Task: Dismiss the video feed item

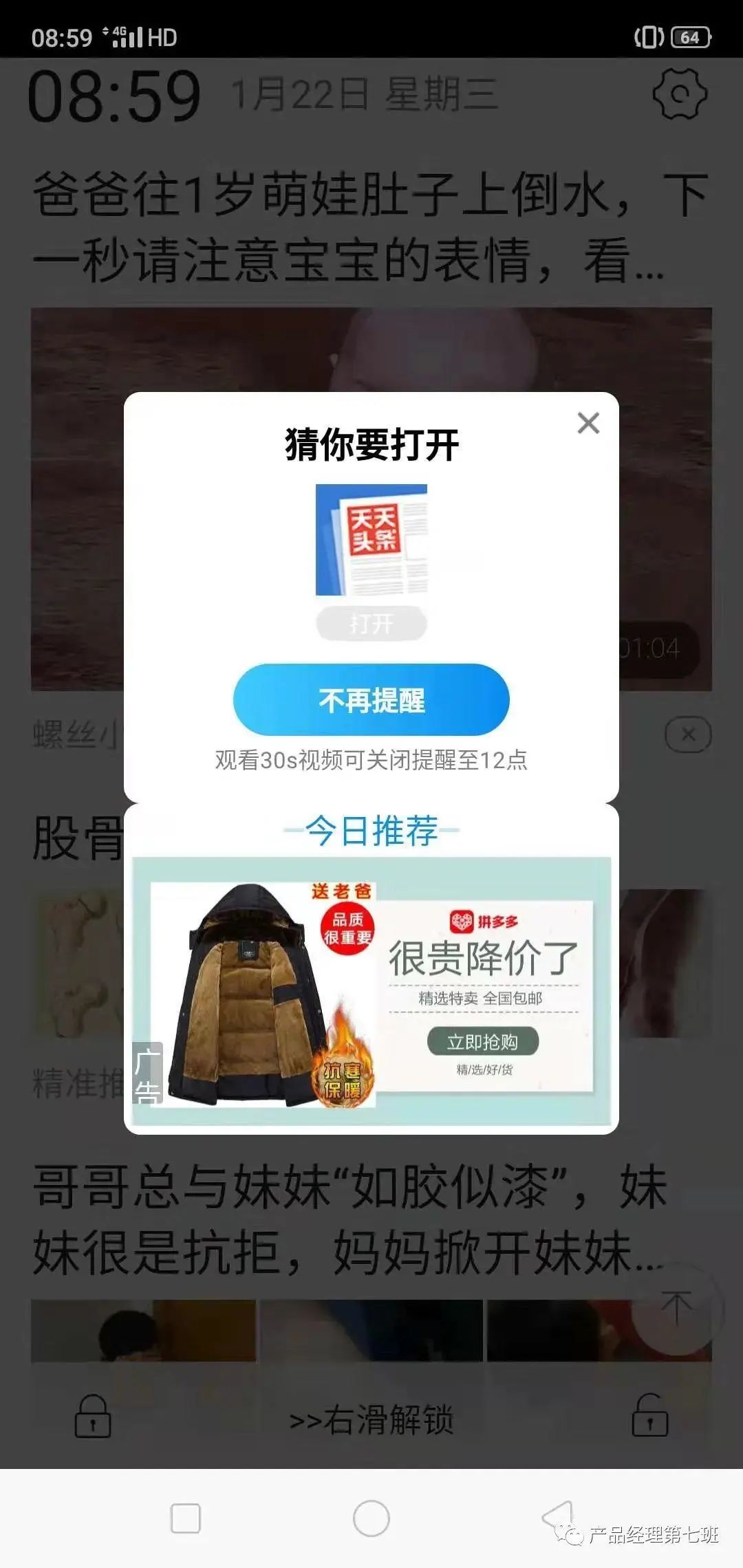Action: [688, 734]
